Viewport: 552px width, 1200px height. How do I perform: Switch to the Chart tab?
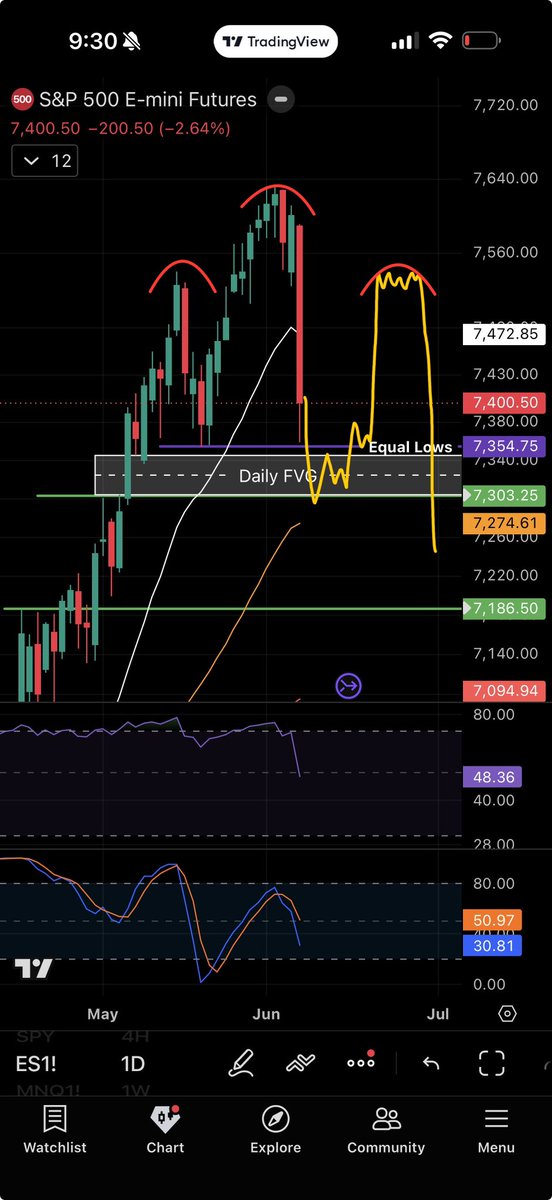coord(165,1130)
